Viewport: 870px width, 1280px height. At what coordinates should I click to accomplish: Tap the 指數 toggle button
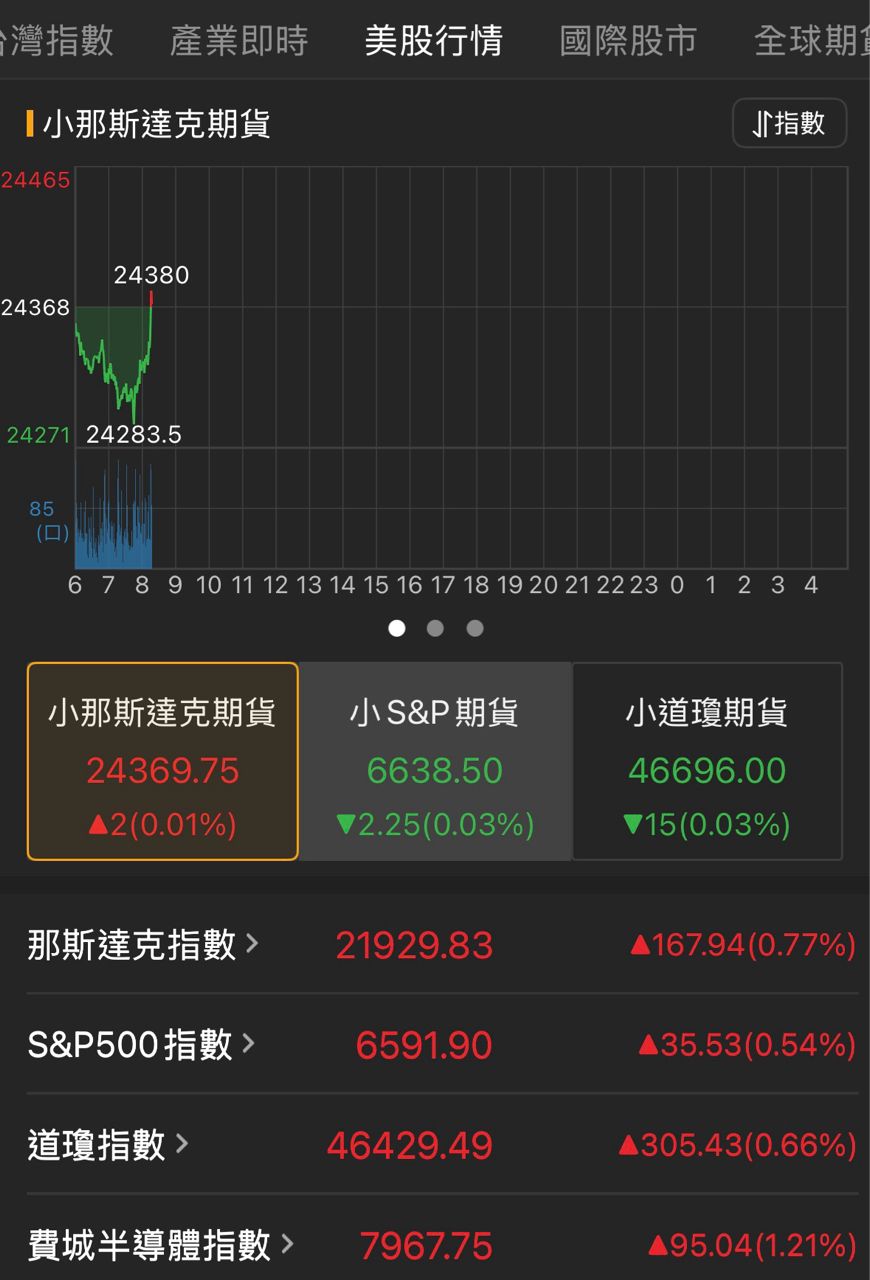(x=789, y=123)
